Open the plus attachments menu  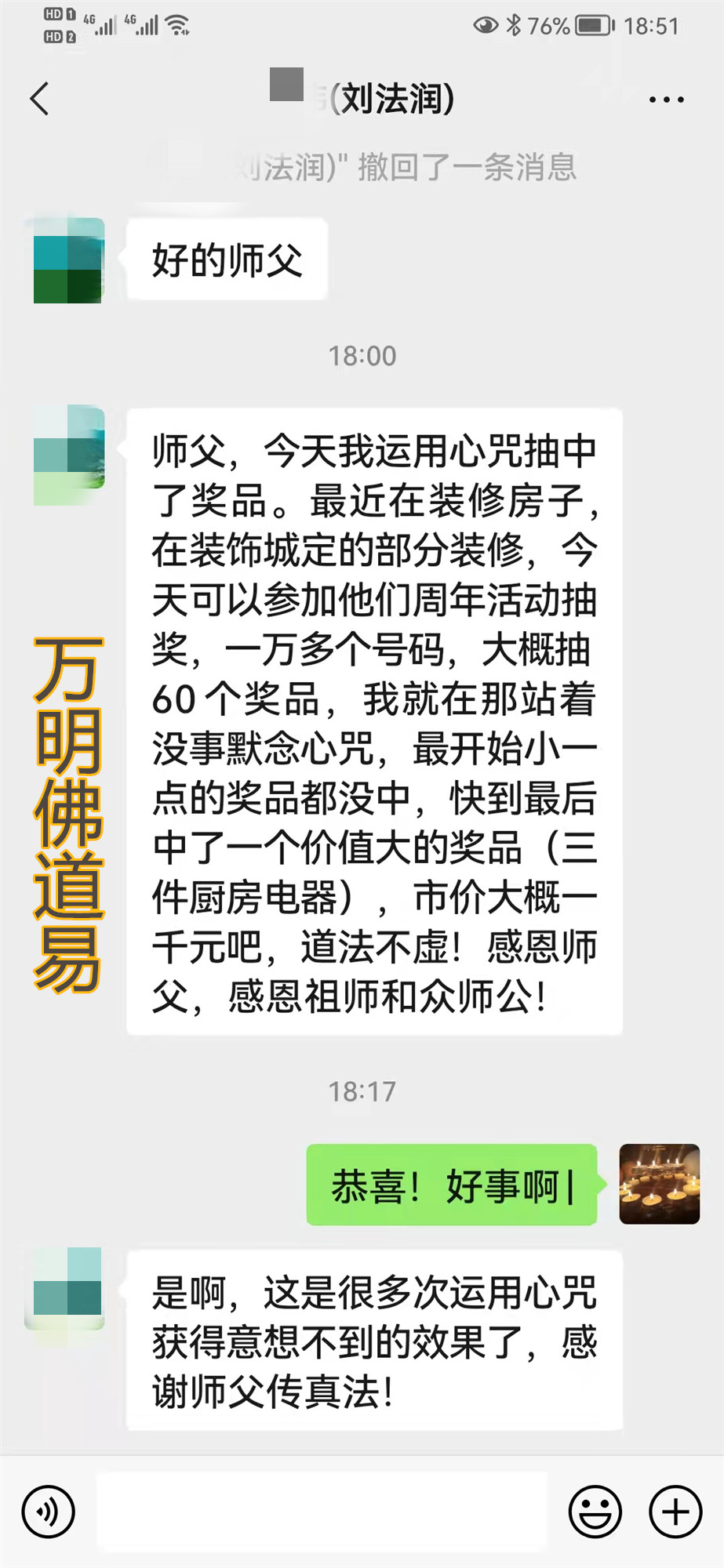(x=675, y=1511)
